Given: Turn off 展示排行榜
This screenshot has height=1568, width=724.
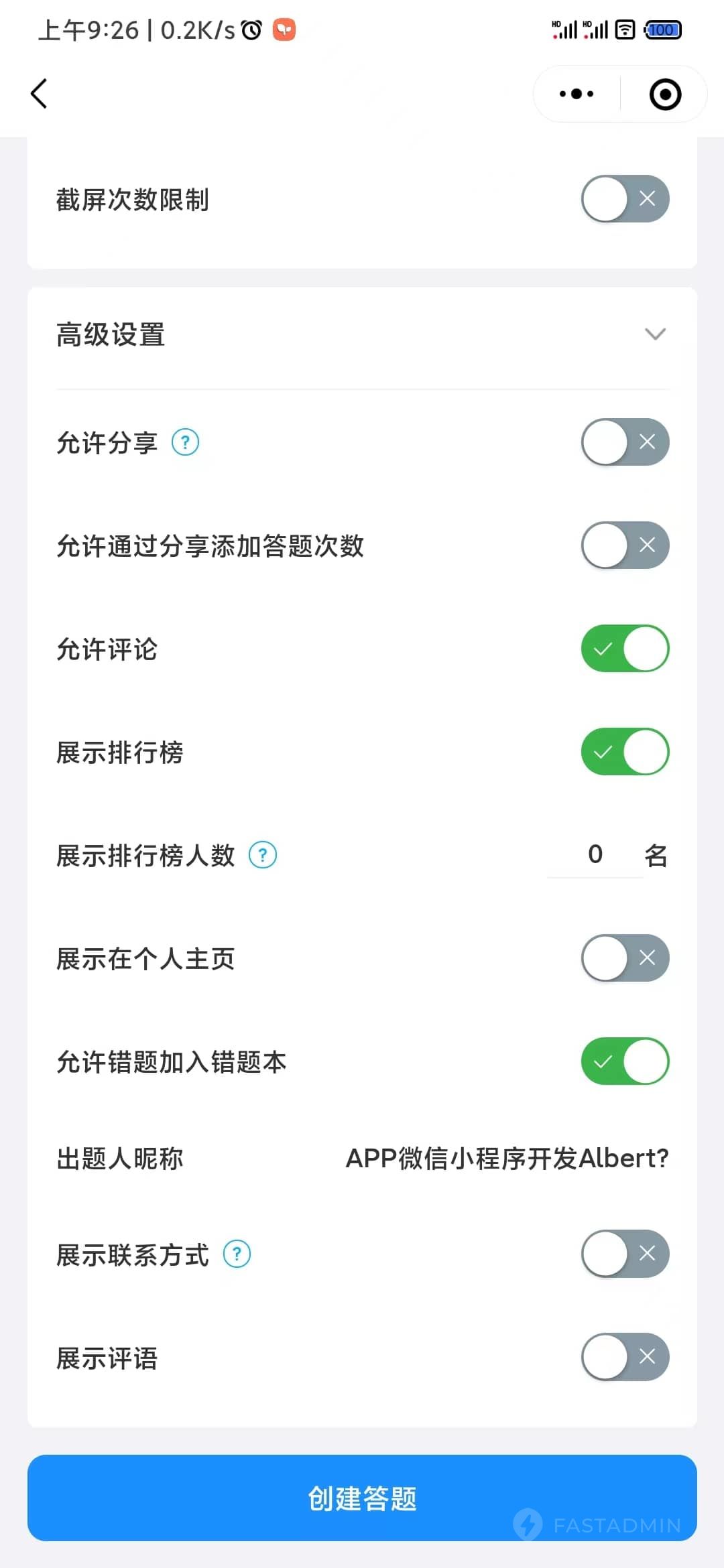Looking at the screenshot, I should pyautogui.click(x=625, y=752).
